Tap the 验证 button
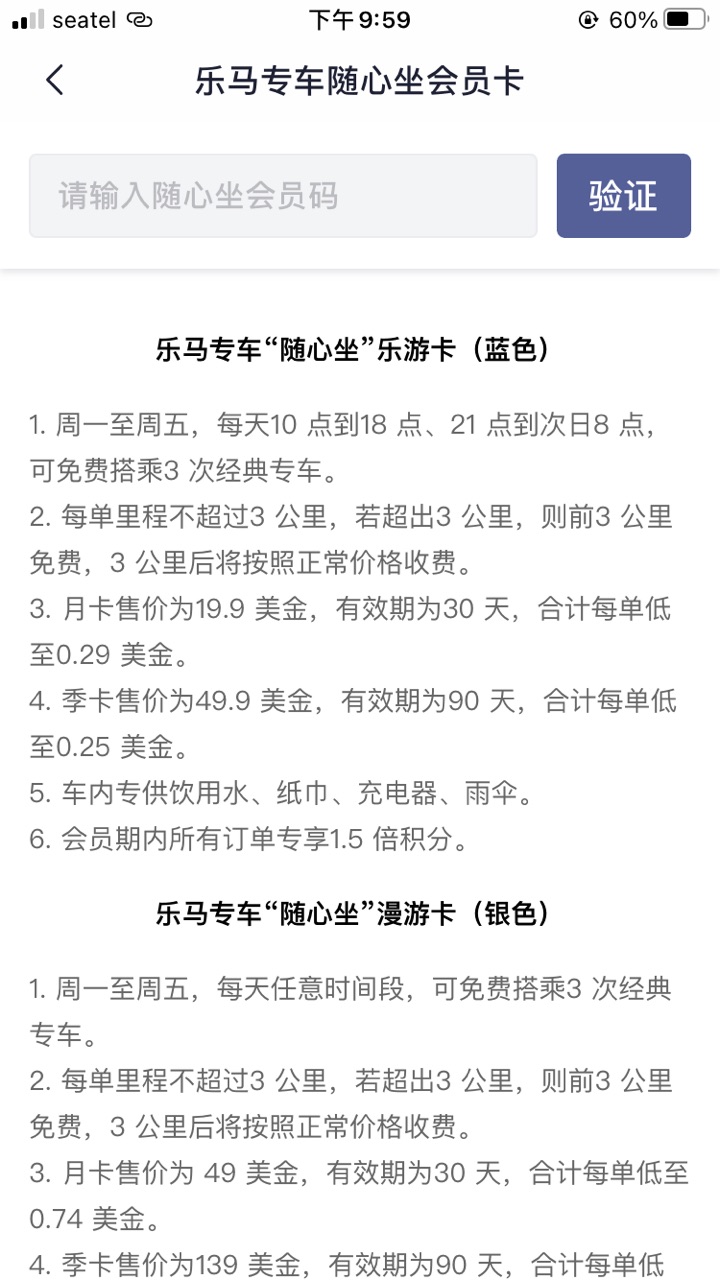720x1280 pixels. point(624,196)
